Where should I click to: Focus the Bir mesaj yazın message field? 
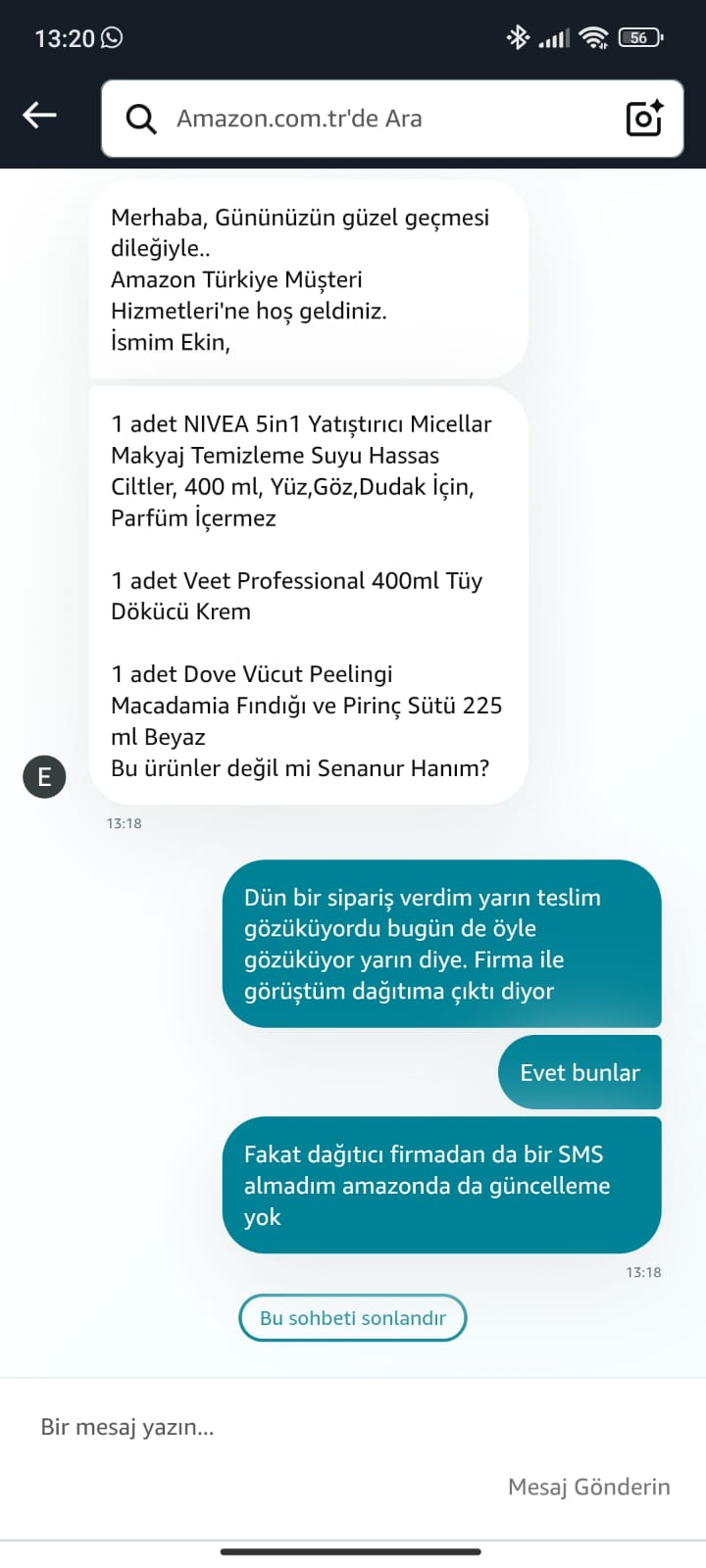(294, 1427)
